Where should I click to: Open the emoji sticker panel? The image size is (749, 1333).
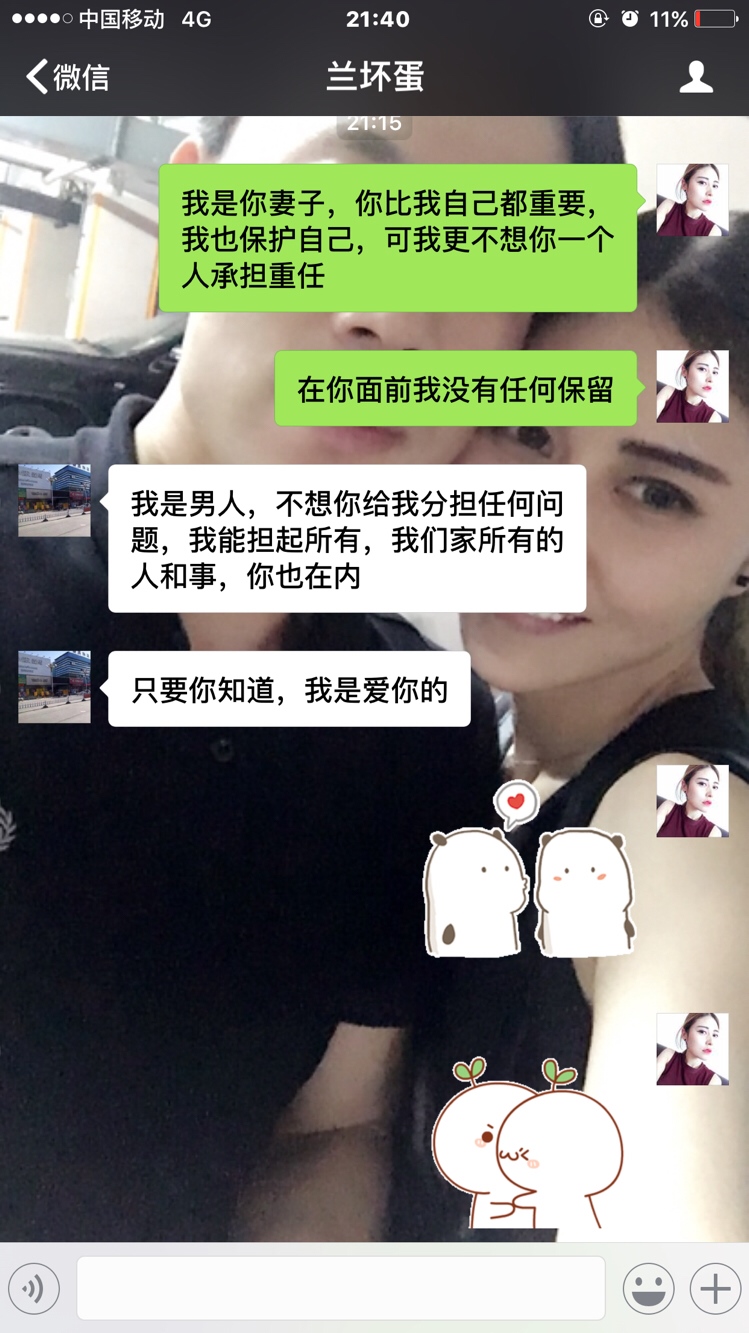(648, 1288)
